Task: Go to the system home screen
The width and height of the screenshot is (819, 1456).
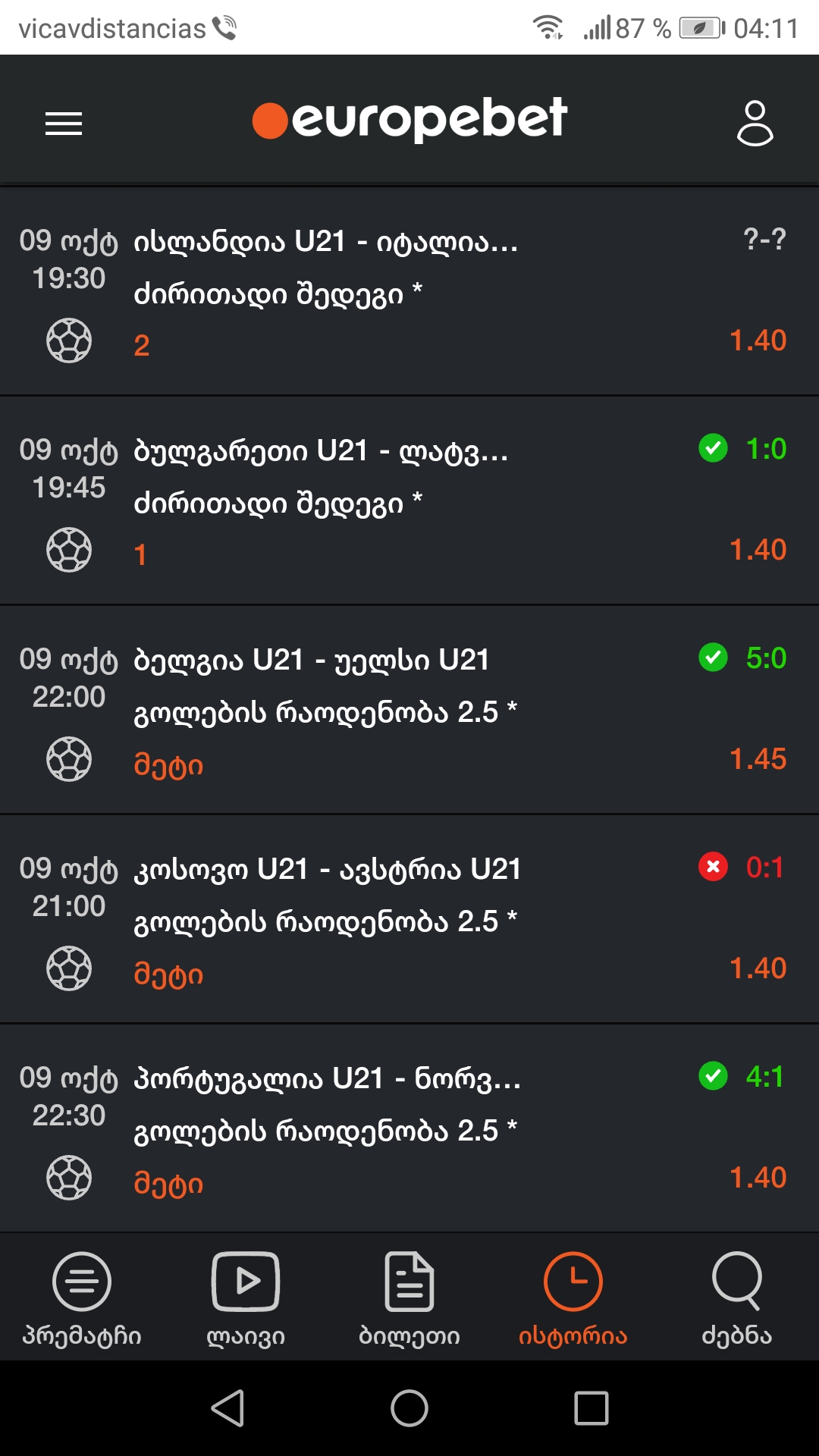Action: [x=409, y=1408]
